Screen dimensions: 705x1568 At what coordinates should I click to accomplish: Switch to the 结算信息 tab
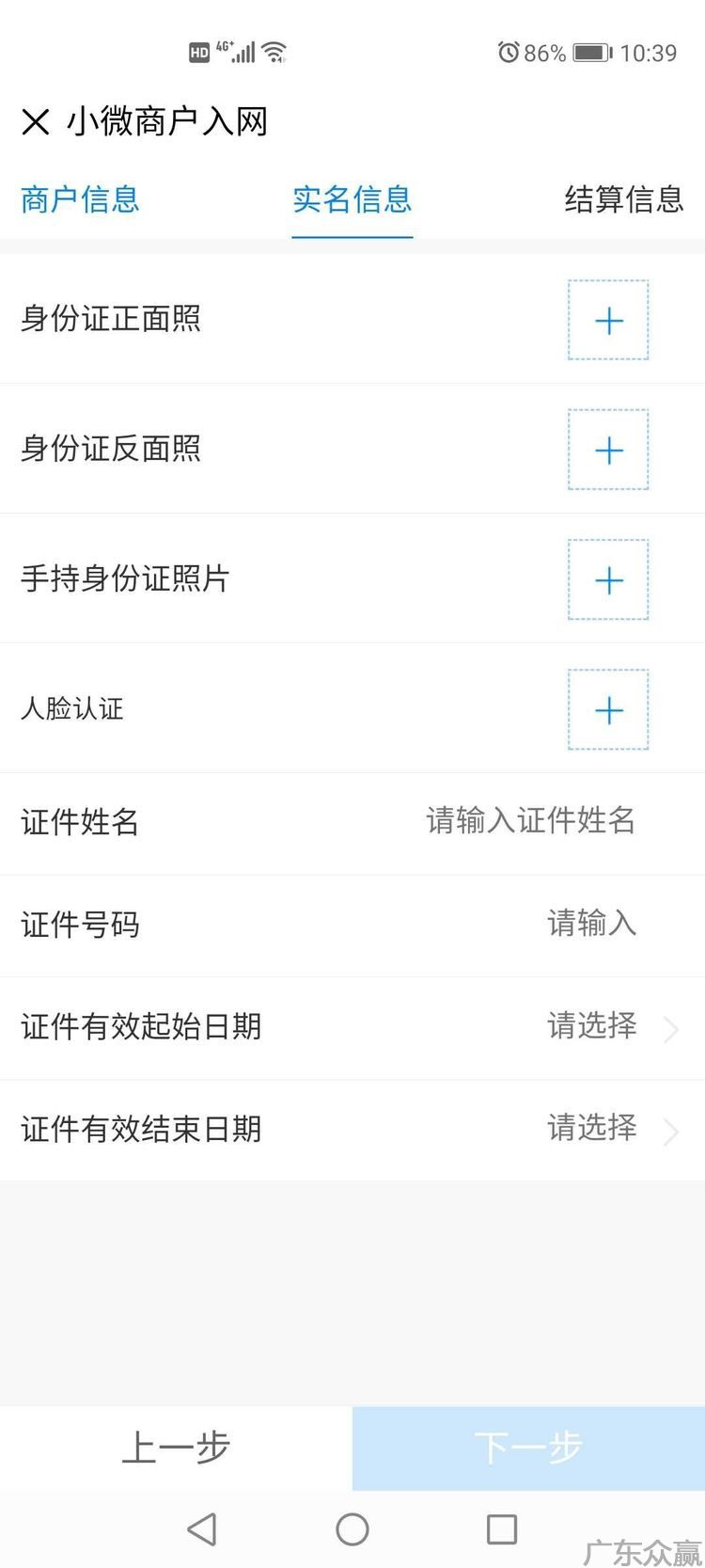point(623,199)
